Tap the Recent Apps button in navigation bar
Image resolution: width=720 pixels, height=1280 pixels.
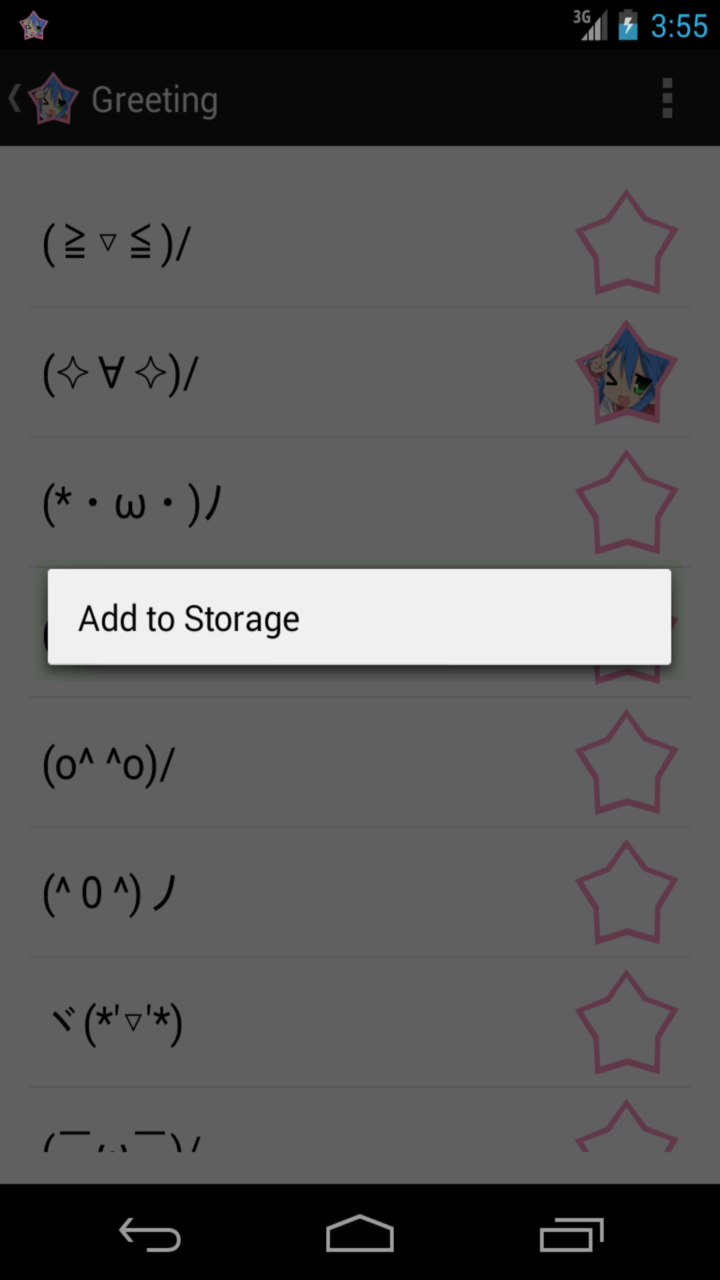571,1233
